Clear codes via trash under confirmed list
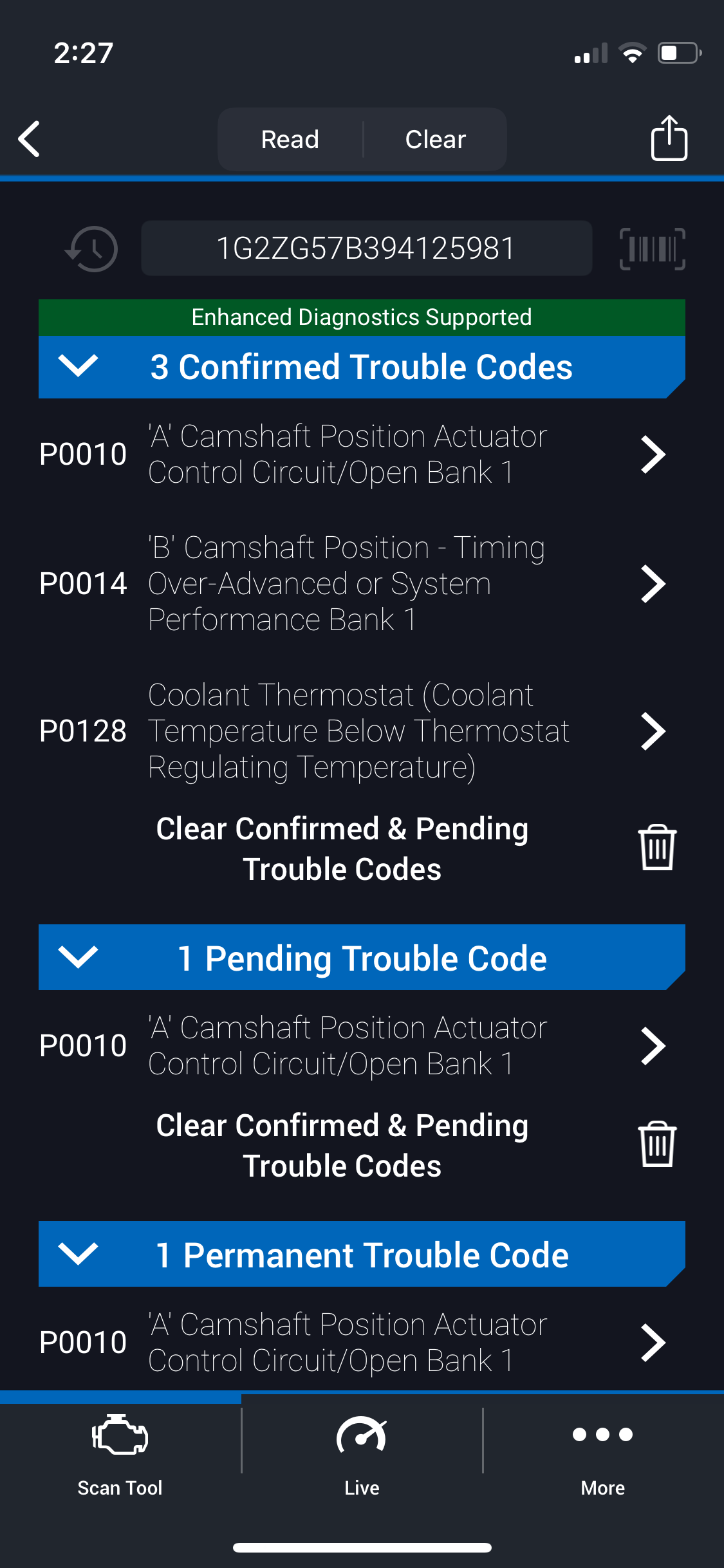 pos(657,848)
